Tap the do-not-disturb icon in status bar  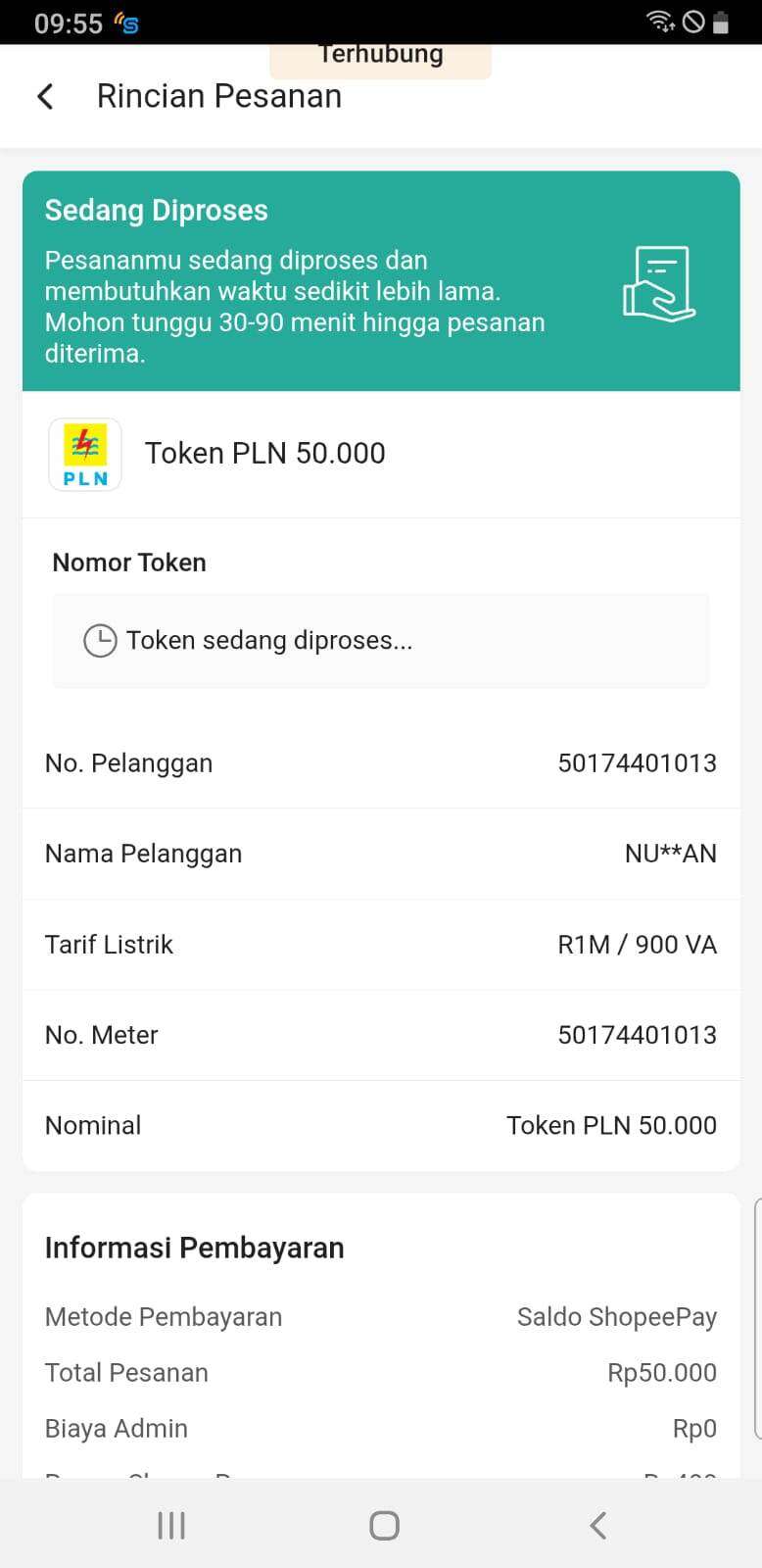695,20
